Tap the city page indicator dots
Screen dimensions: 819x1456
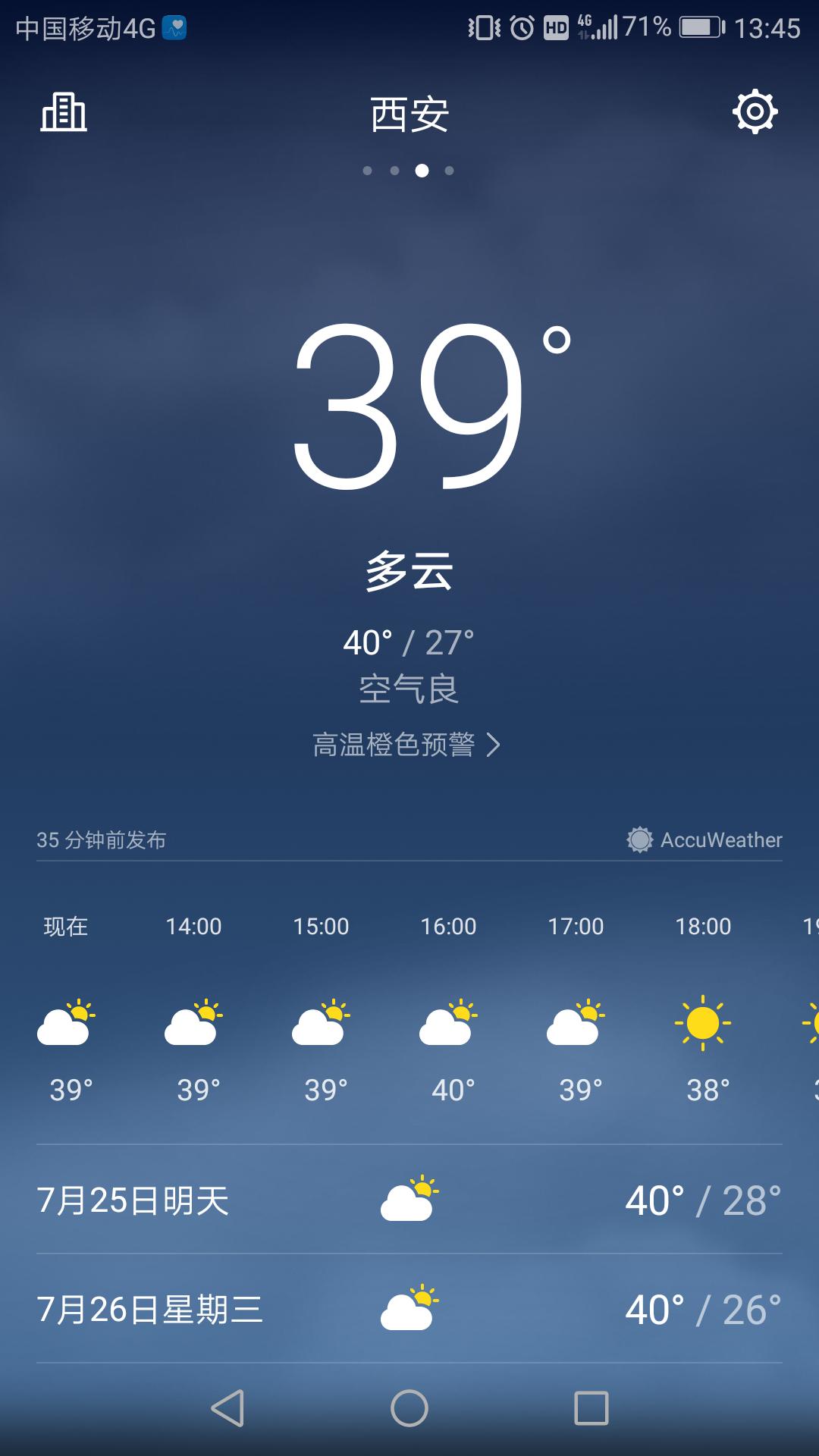coord(408,171)
